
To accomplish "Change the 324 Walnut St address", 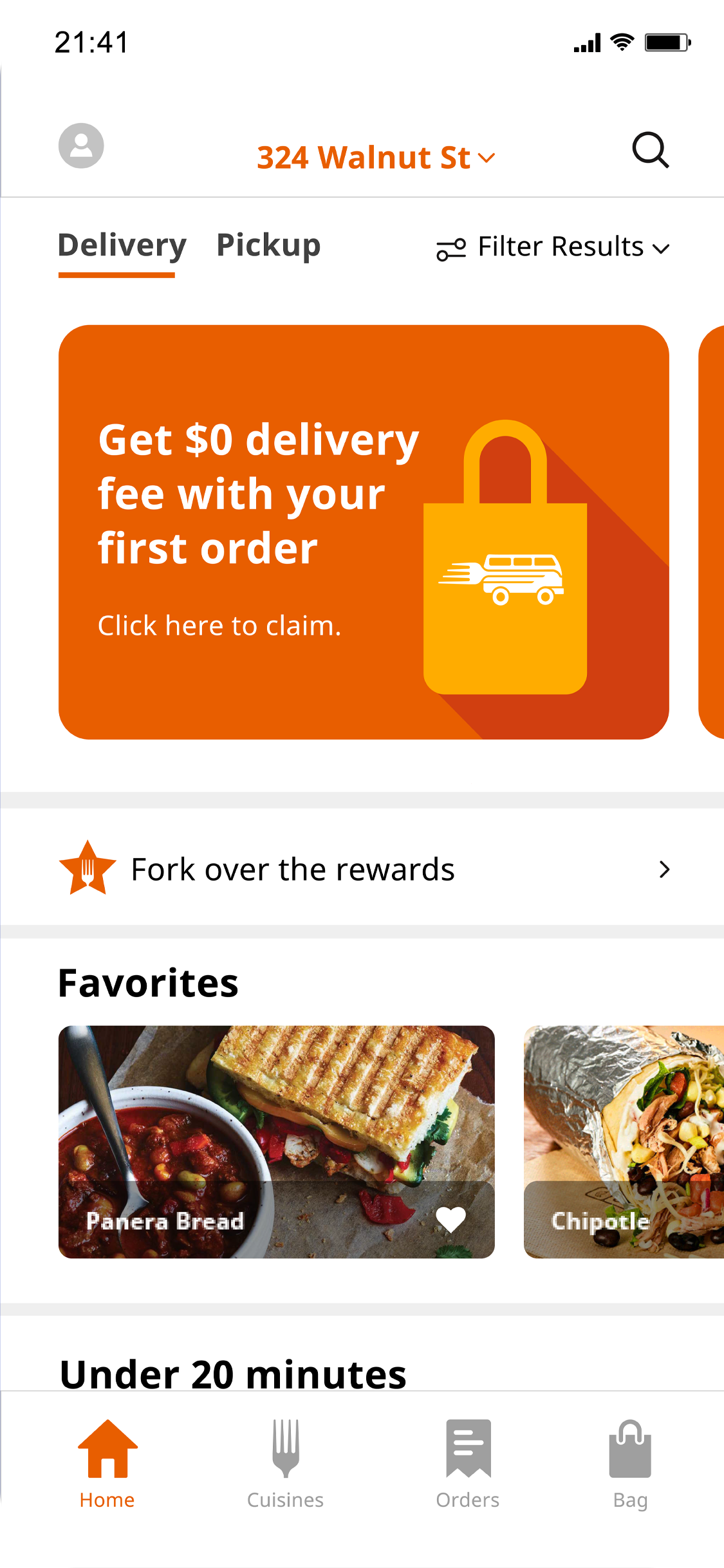I will point(376,158).
